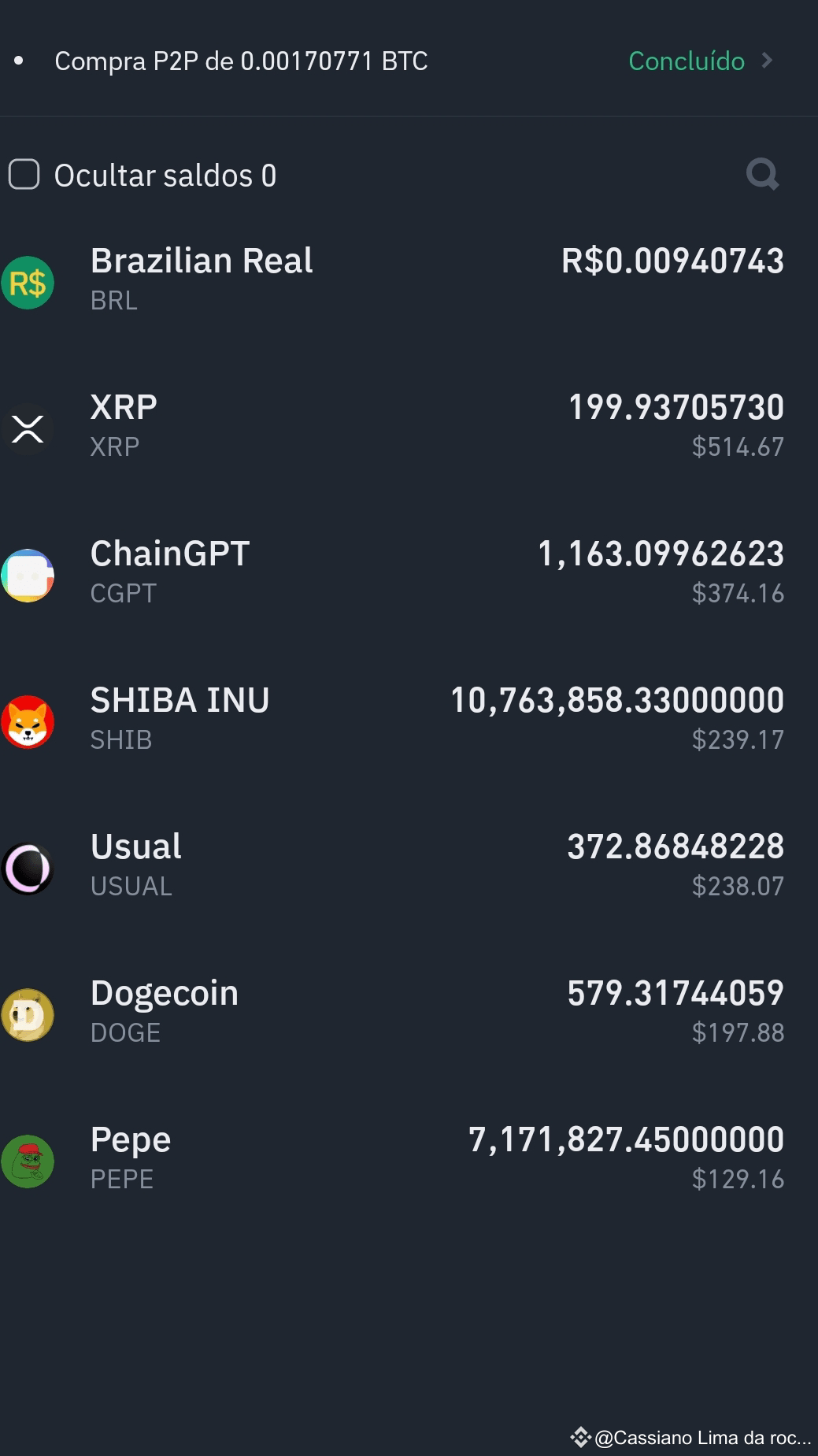The width and height of the screenshot is (818, 1456).
Task: Click the Concluído status link
Action: 686,61
